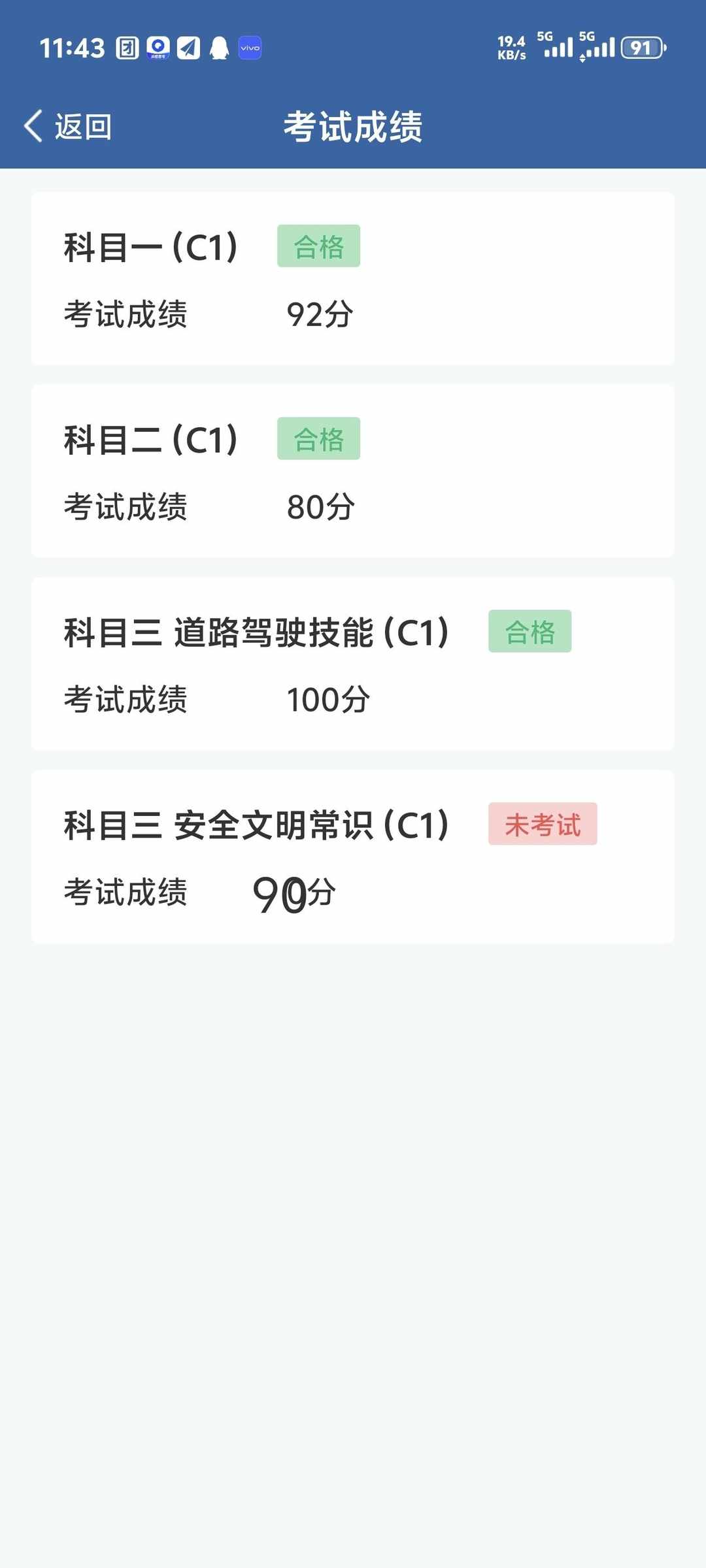The image size is (706, 1568).
Task: Select the 合格 badge on 科目一
Action: (x=318, y=246)
